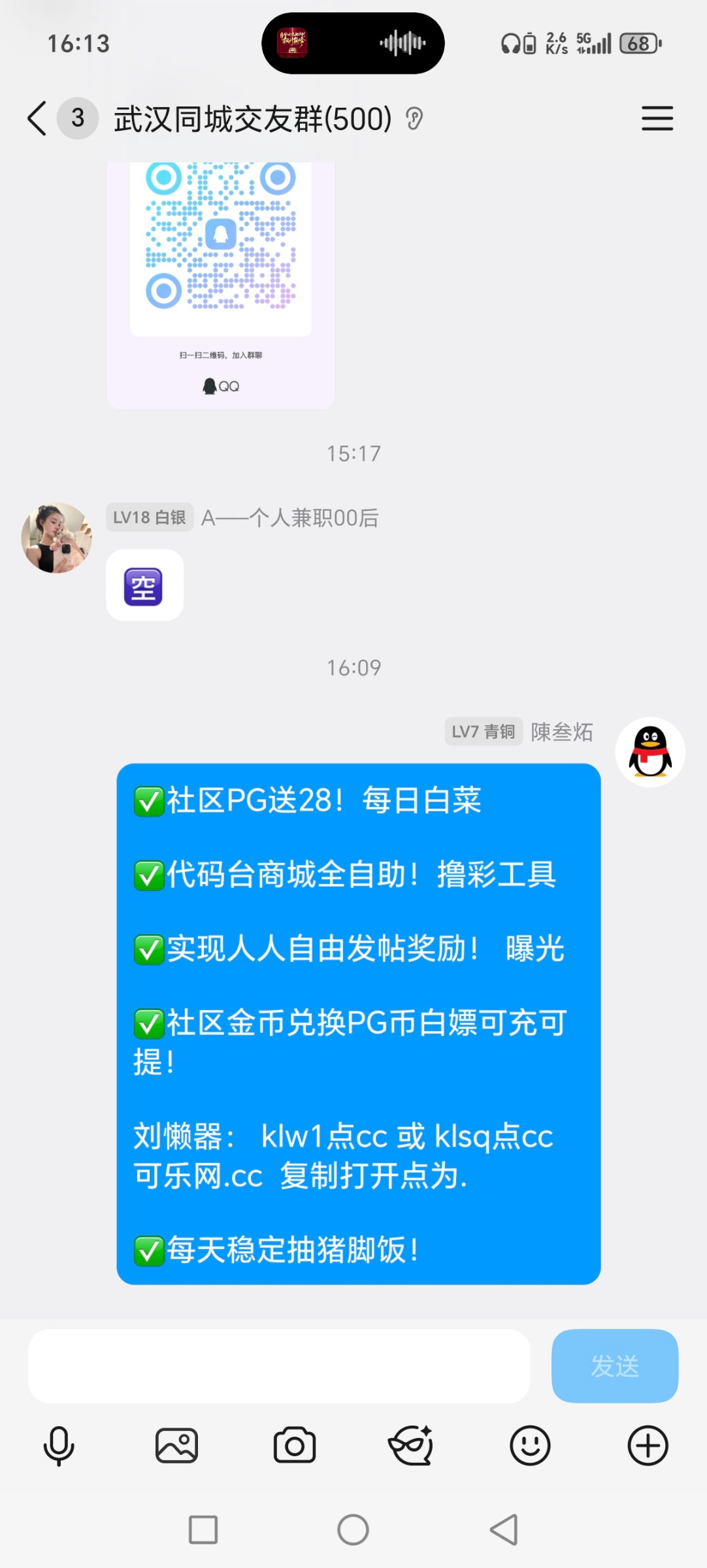707x1568 pixels.
Task: Tap the battery indicator showing 68
Action: (639, 44)
